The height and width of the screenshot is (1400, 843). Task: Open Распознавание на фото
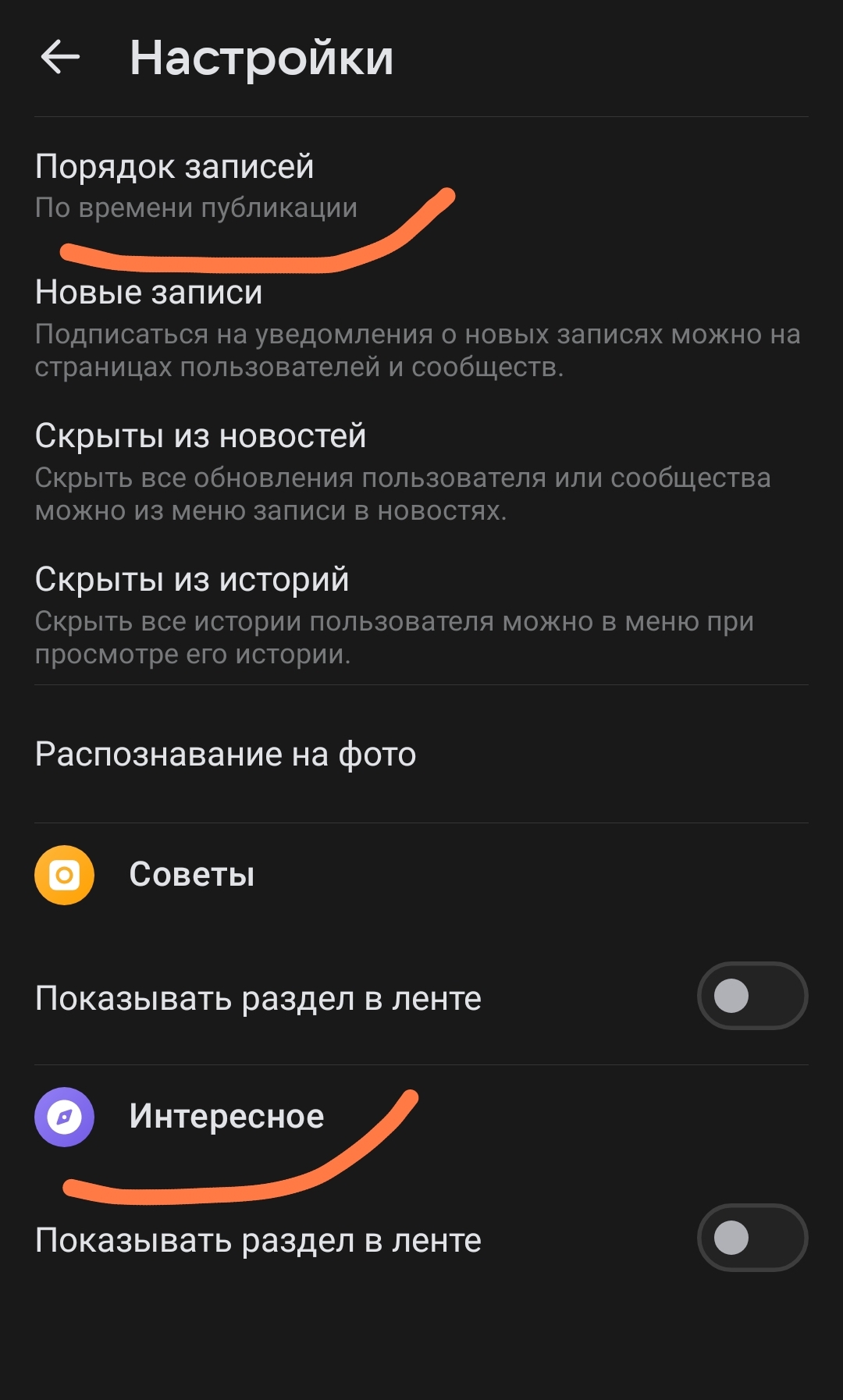421,754
